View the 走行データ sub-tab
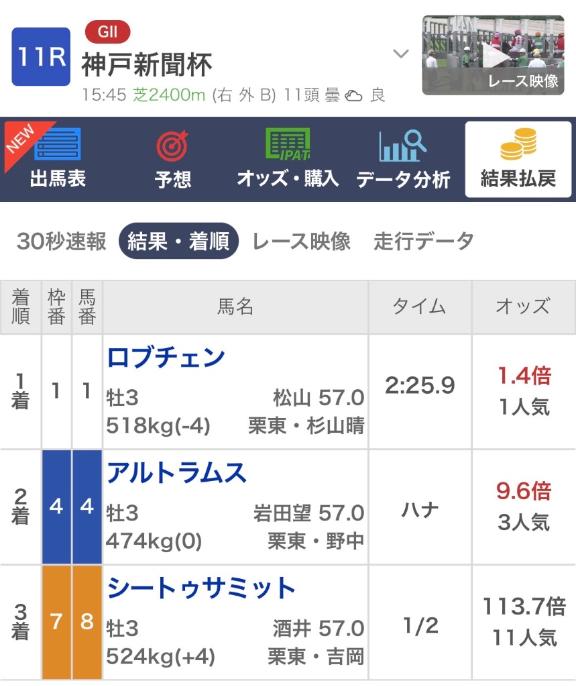The height and width of the screenshot is (686, 576). 423,241
